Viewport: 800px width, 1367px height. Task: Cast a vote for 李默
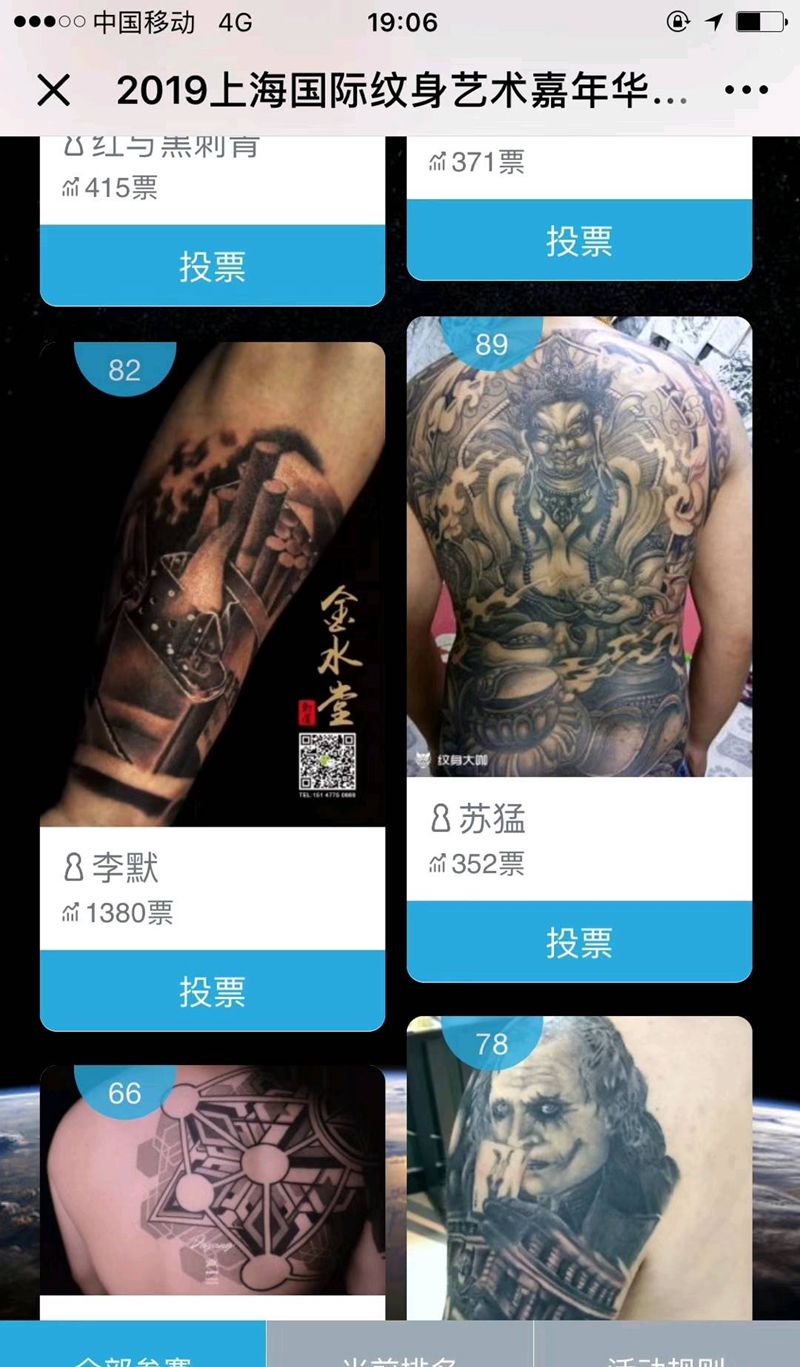point(212,991)
